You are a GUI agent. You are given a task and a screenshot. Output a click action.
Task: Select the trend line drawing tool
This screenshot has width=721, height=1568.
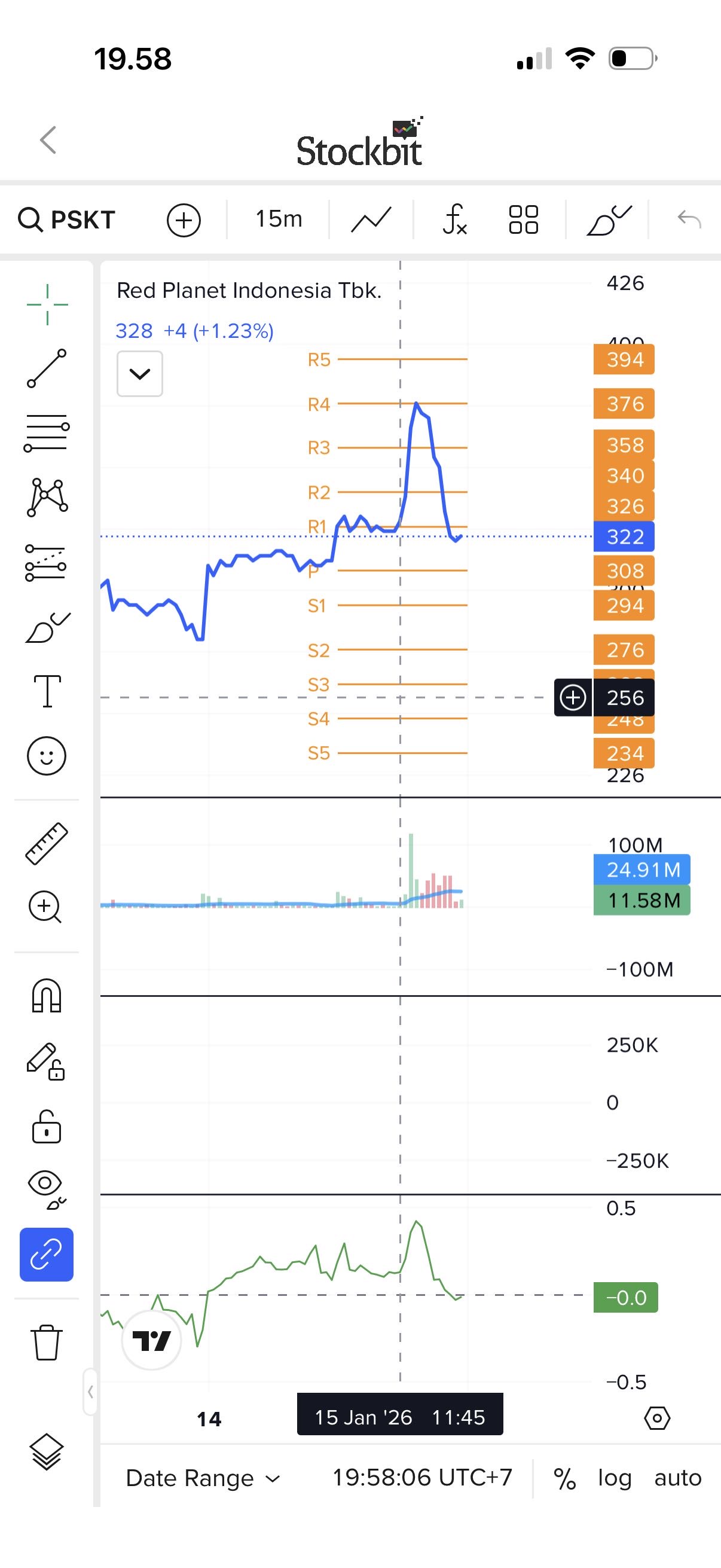[x=47, y=368]
